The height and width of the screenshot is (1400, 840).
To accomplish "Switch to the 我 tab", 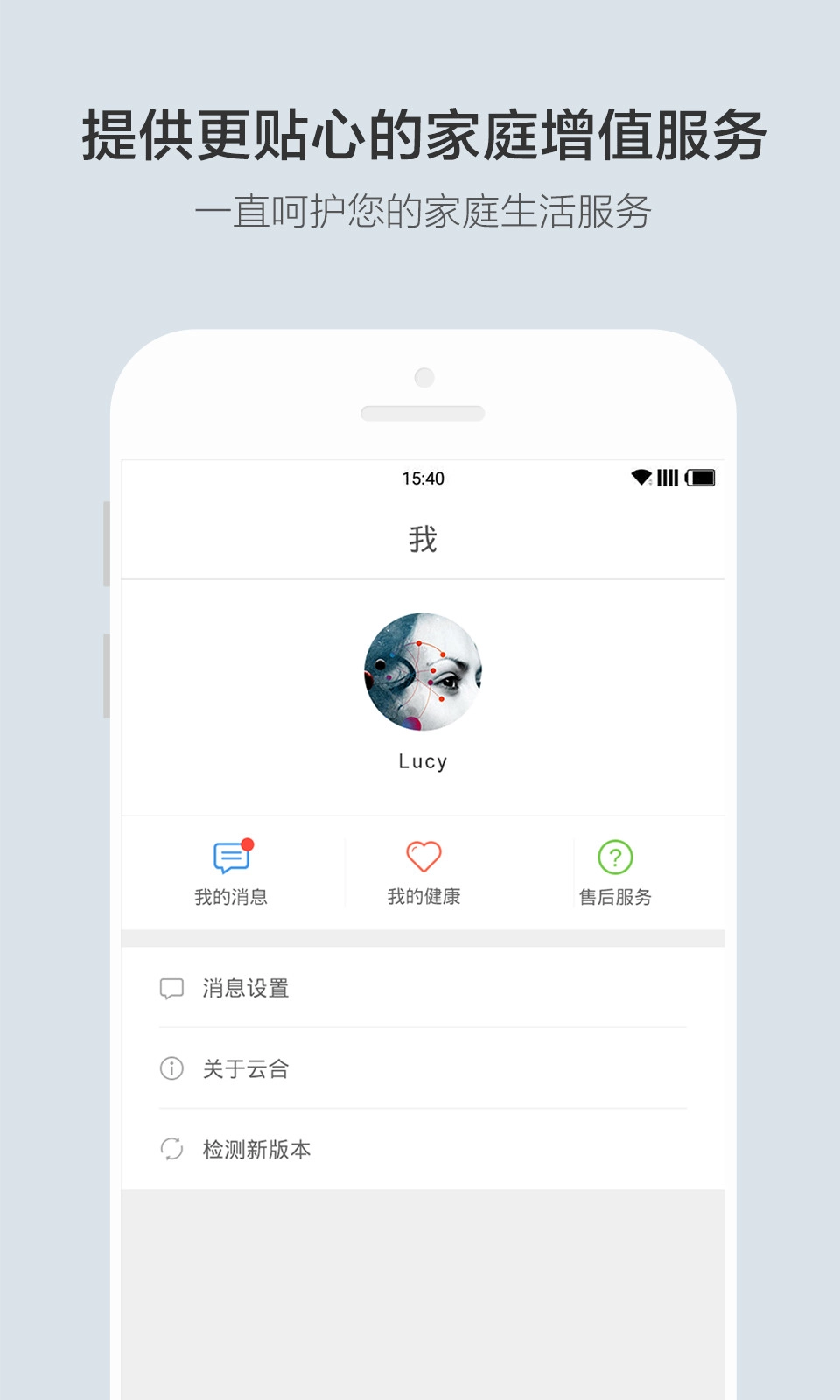I will [x=423, y=540].
